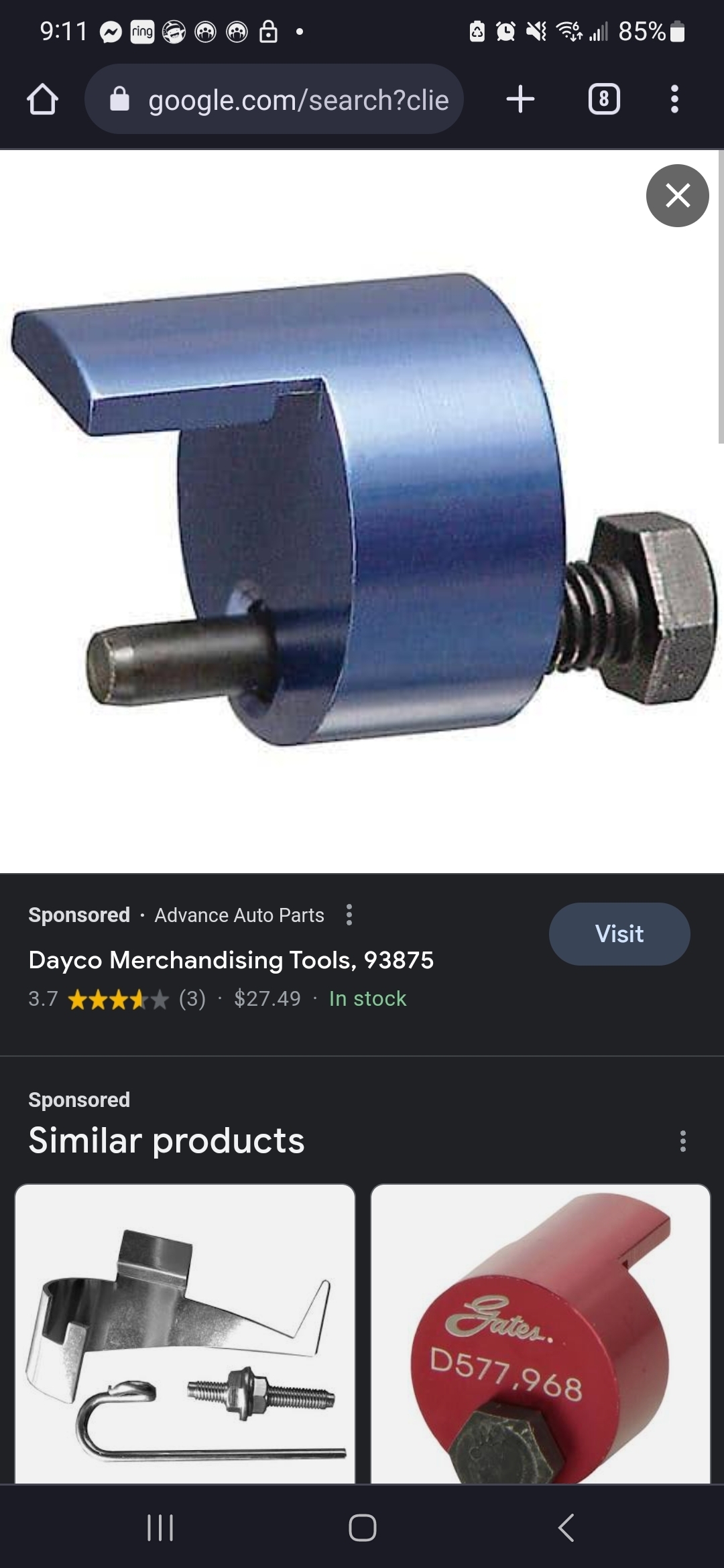Open a new browser tab
The height and width of the screenshot is (1568, 724).
[x=520, y=100]
